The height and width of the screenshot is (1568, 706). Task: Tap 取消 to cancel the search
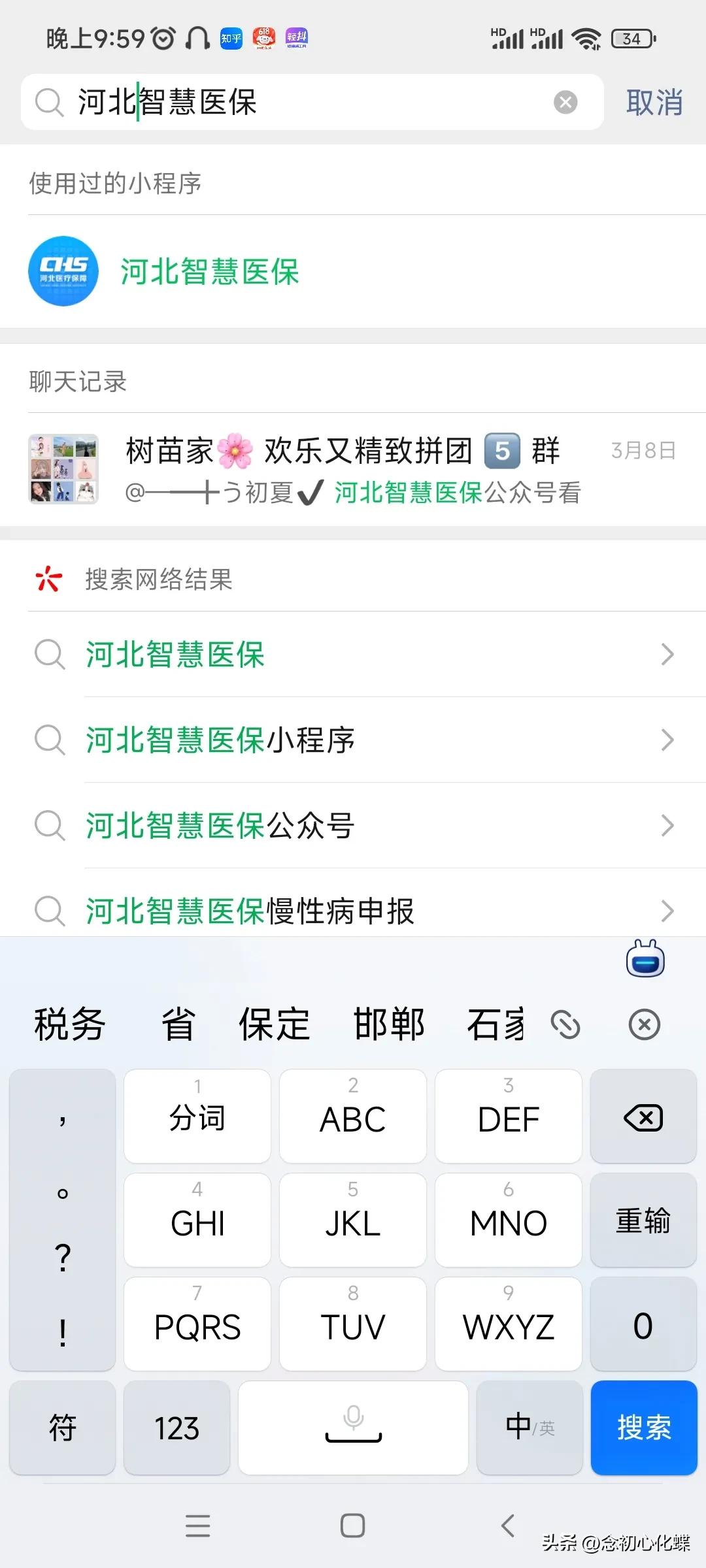(x=654, y=102)
